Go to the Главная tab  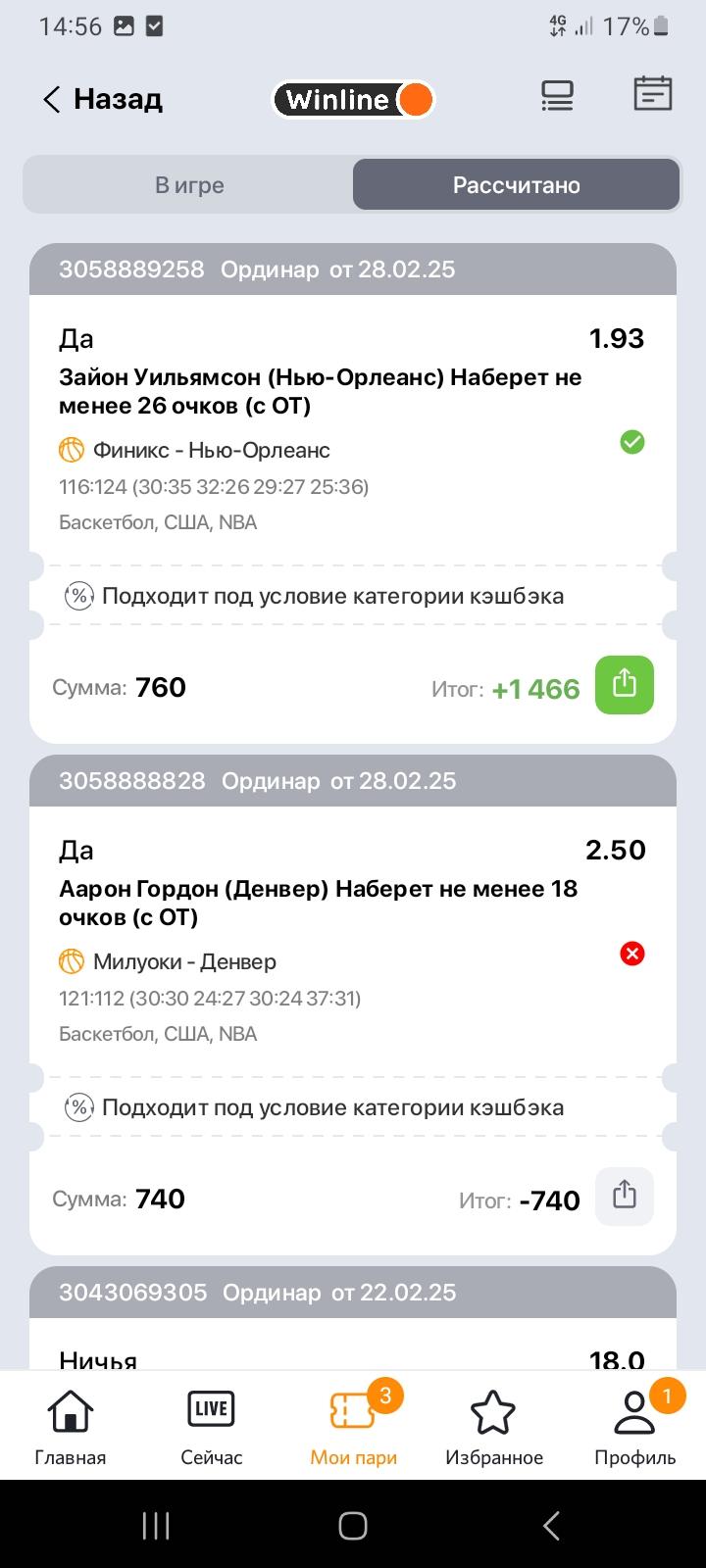[x=71, y=1426]
